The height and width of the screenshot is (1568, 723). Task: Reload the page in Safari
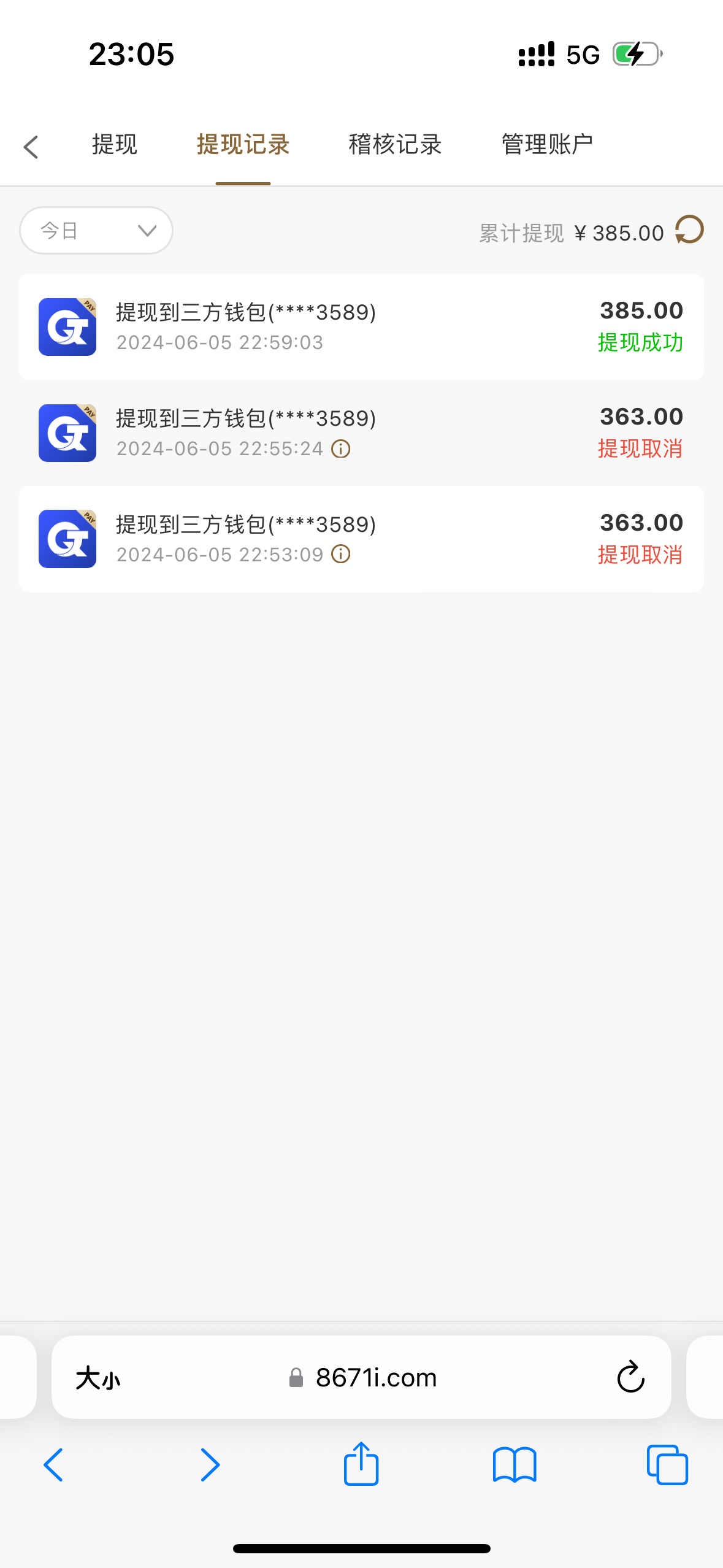[x=630, y=1378]
